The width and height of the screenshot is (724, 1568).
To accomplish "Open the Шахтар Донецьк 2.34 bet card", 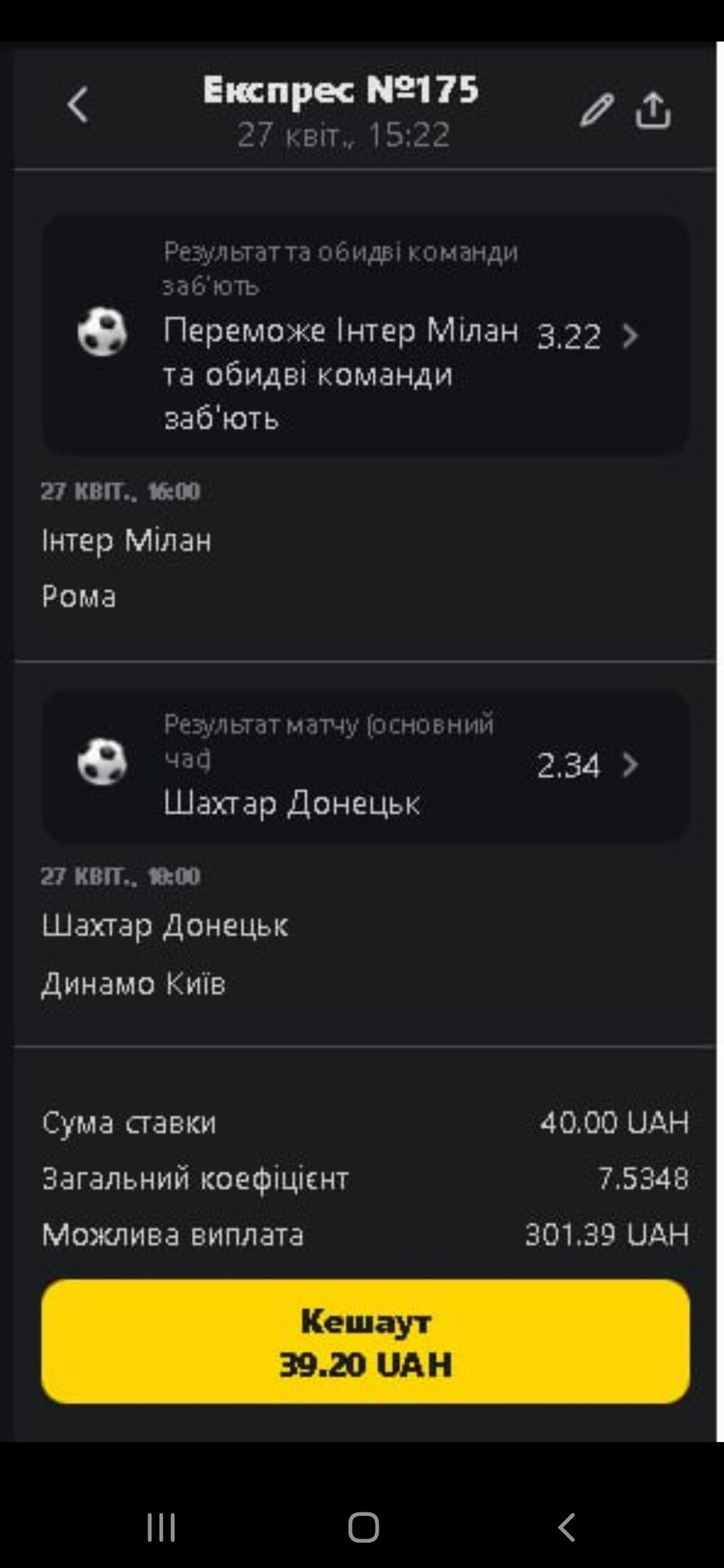I will point(366,766).
